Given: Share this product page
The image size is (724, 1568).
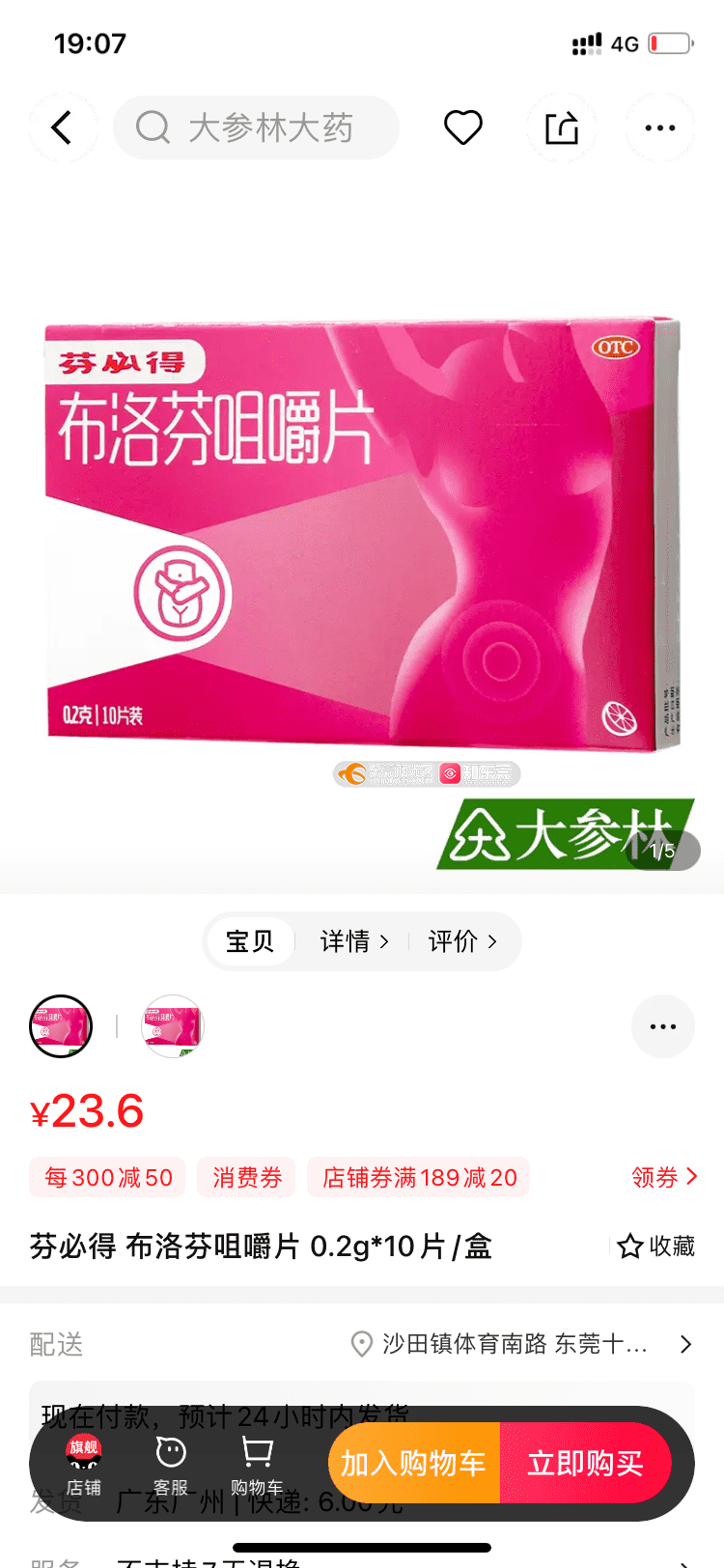Looking at the screenshot, I should [x=561, y=127].
